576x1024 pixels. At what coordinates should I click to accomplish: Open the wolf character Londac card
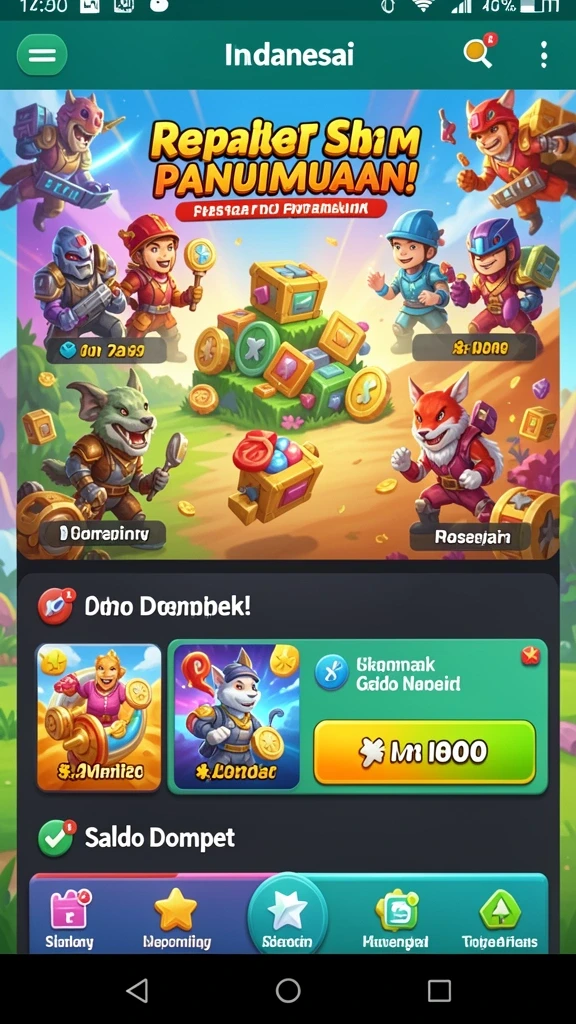[236, 717]
